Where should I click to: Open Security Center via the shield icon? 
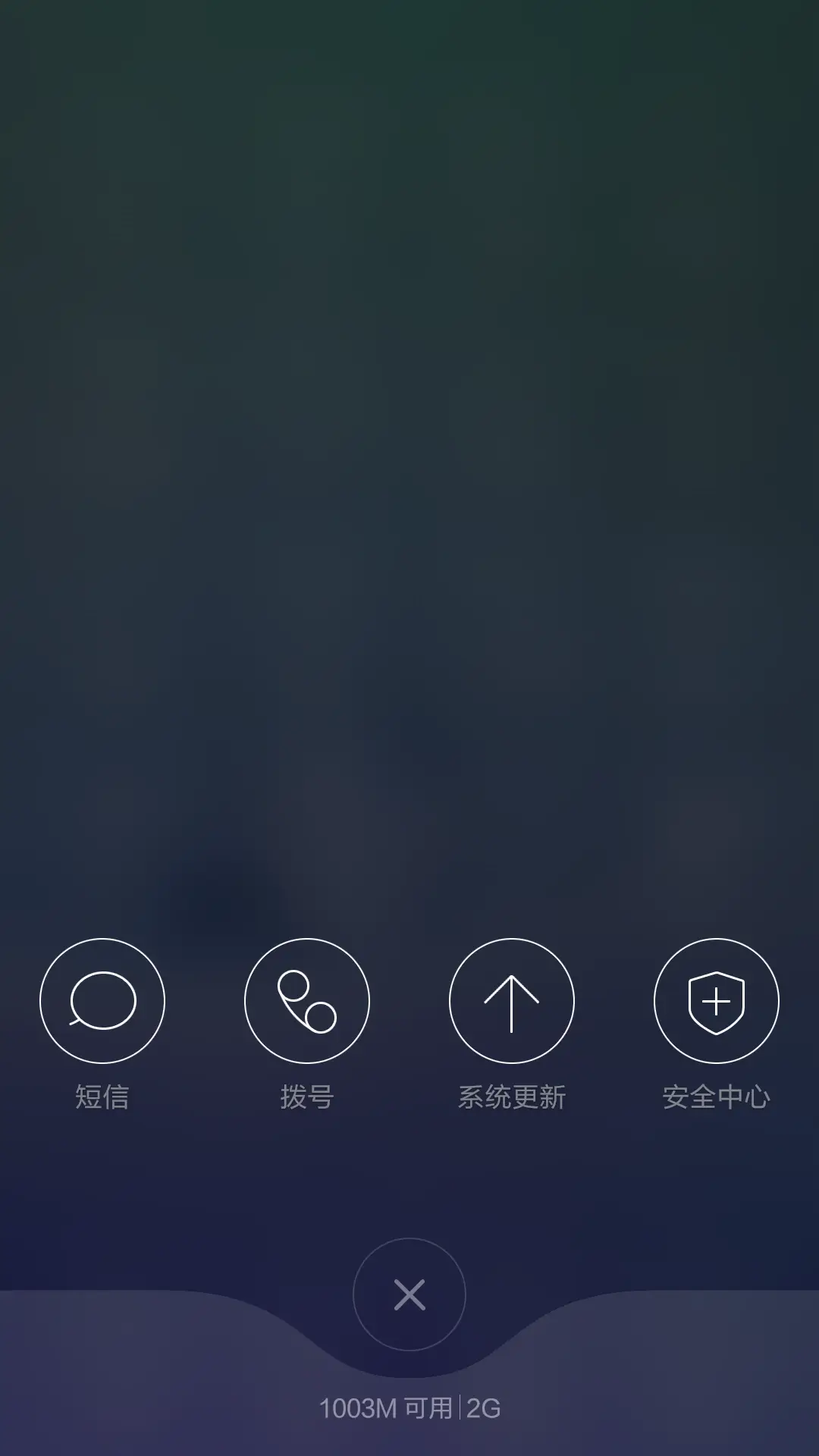(x=717, y=1001)
